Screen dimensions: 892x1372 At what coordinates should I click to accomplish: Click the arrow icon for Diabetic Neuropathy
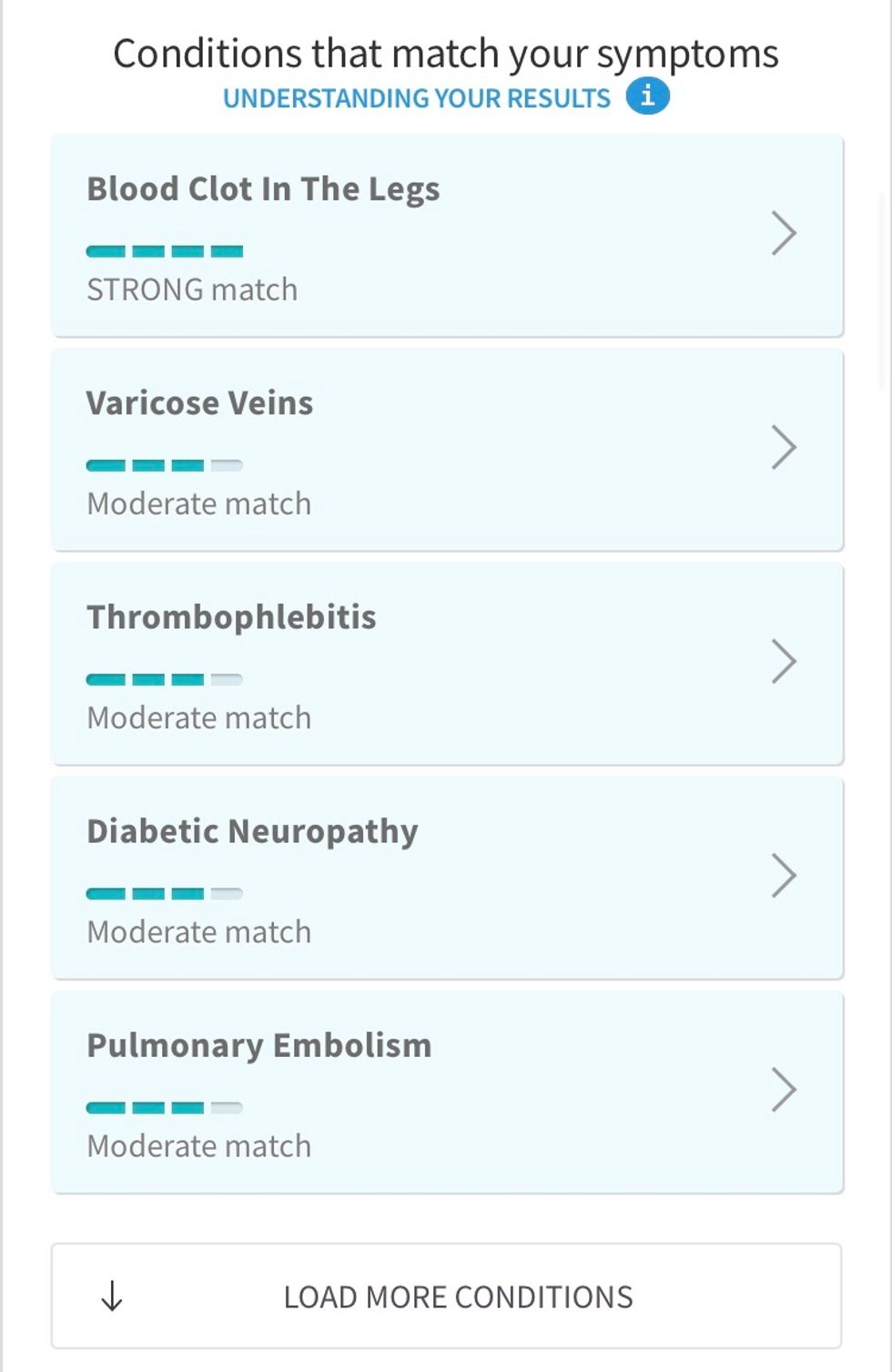click(x=784, y=876)
